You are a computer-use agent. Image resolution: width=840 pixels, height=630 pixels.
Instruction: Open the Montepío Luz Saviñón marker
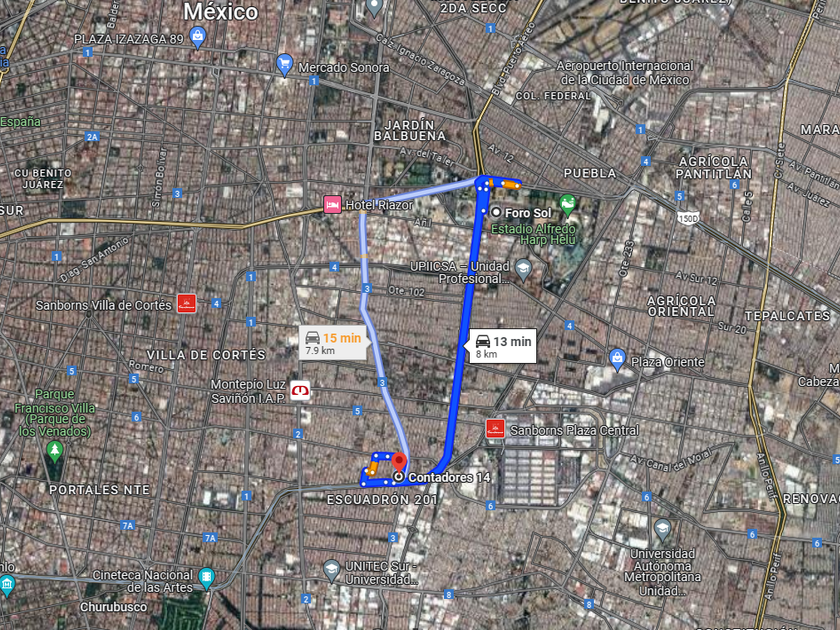tap(300, 391)
